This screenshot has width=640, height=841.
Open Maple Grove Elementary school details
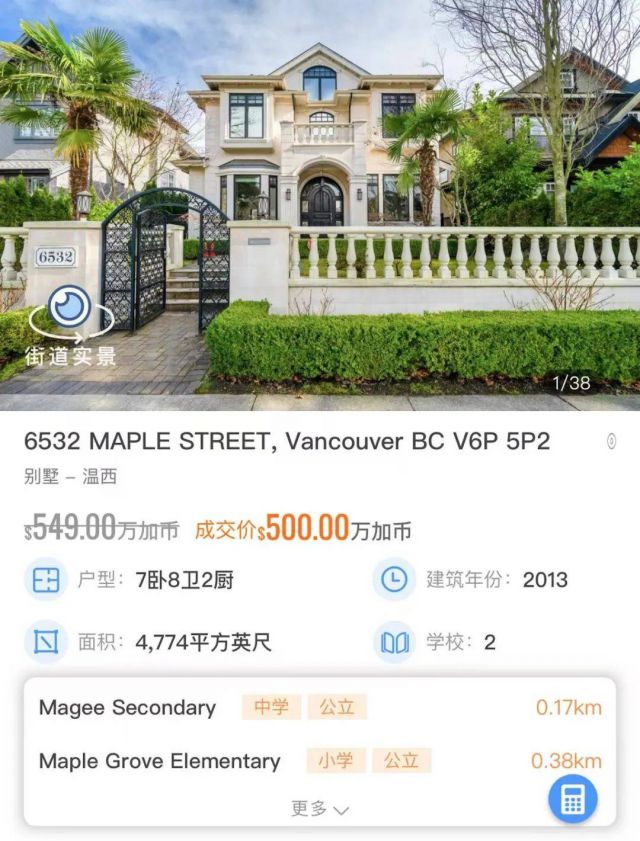[159, 760]
